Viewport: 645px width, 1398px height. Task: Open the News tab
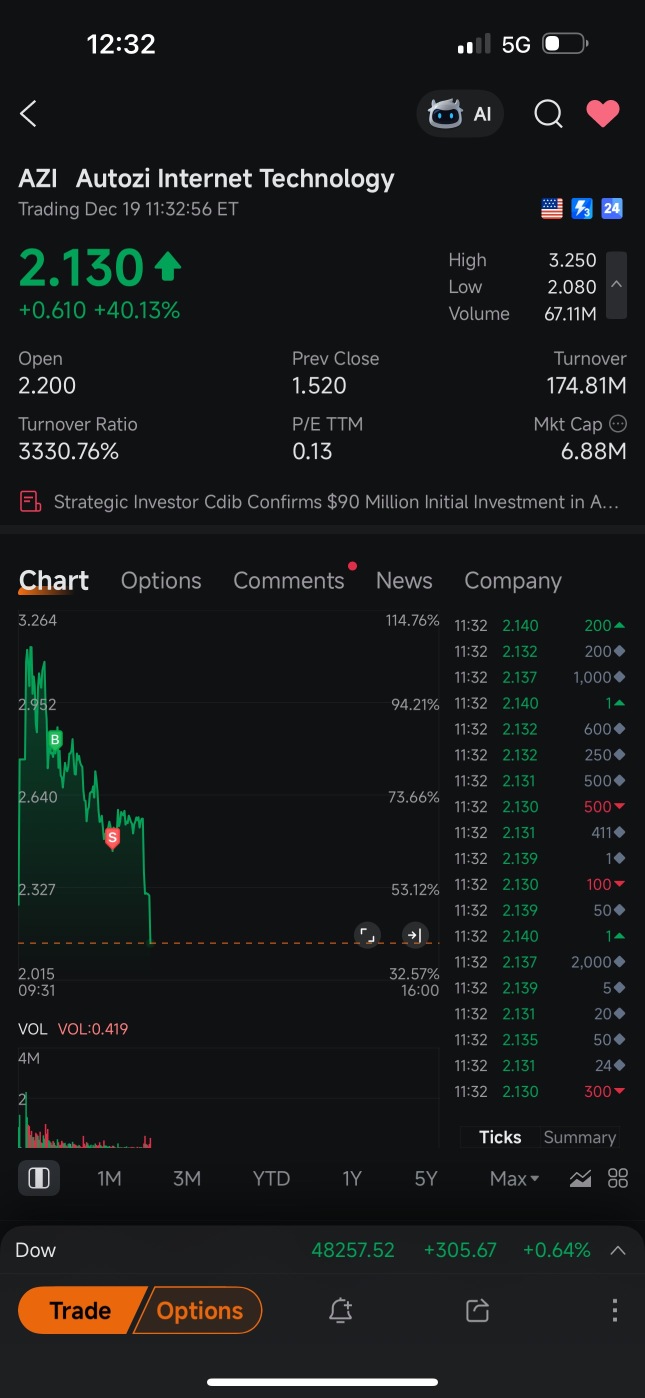[404, 581]
